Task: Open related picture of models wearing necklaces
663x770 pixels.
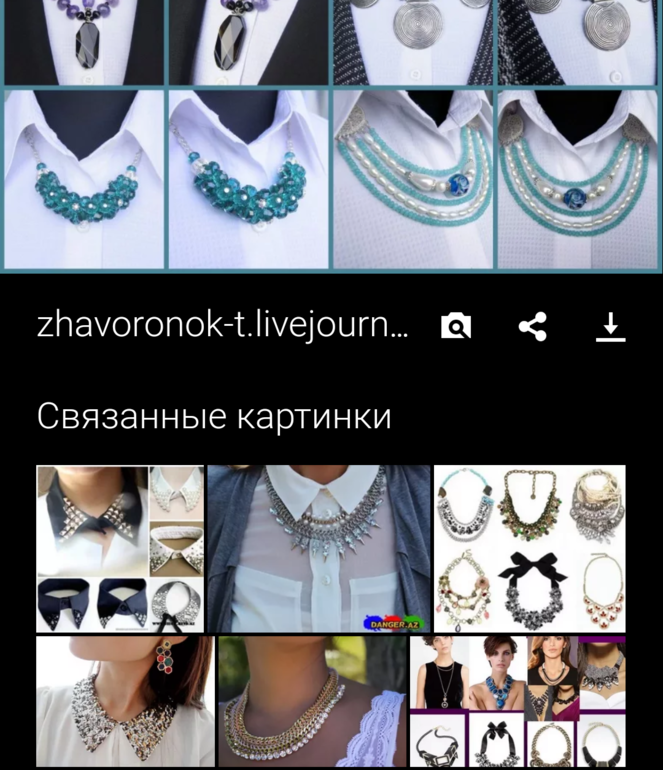Action: (518, 702)
